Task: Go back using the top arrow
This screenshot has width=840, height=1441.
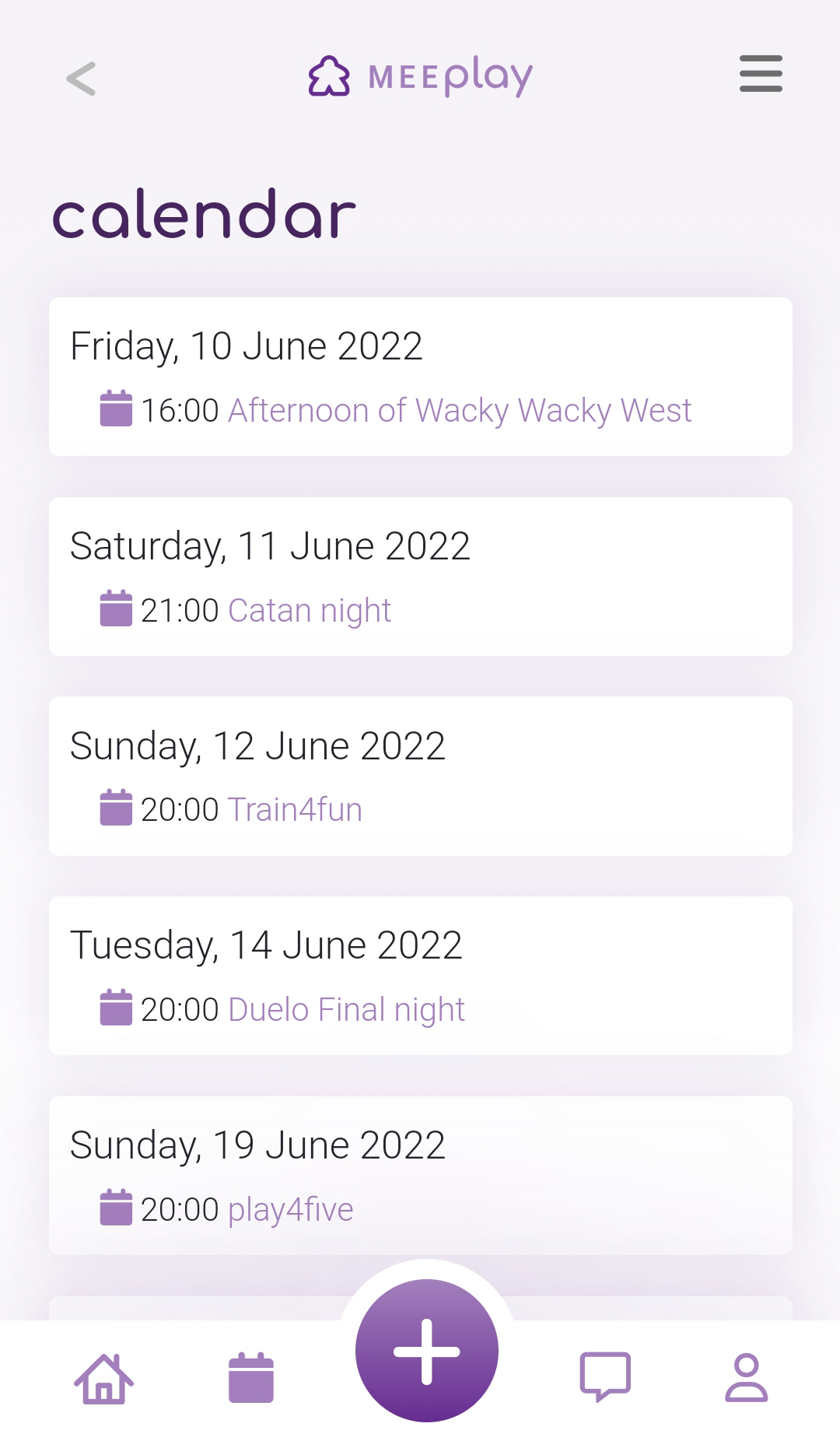Action: pos(81,79)
